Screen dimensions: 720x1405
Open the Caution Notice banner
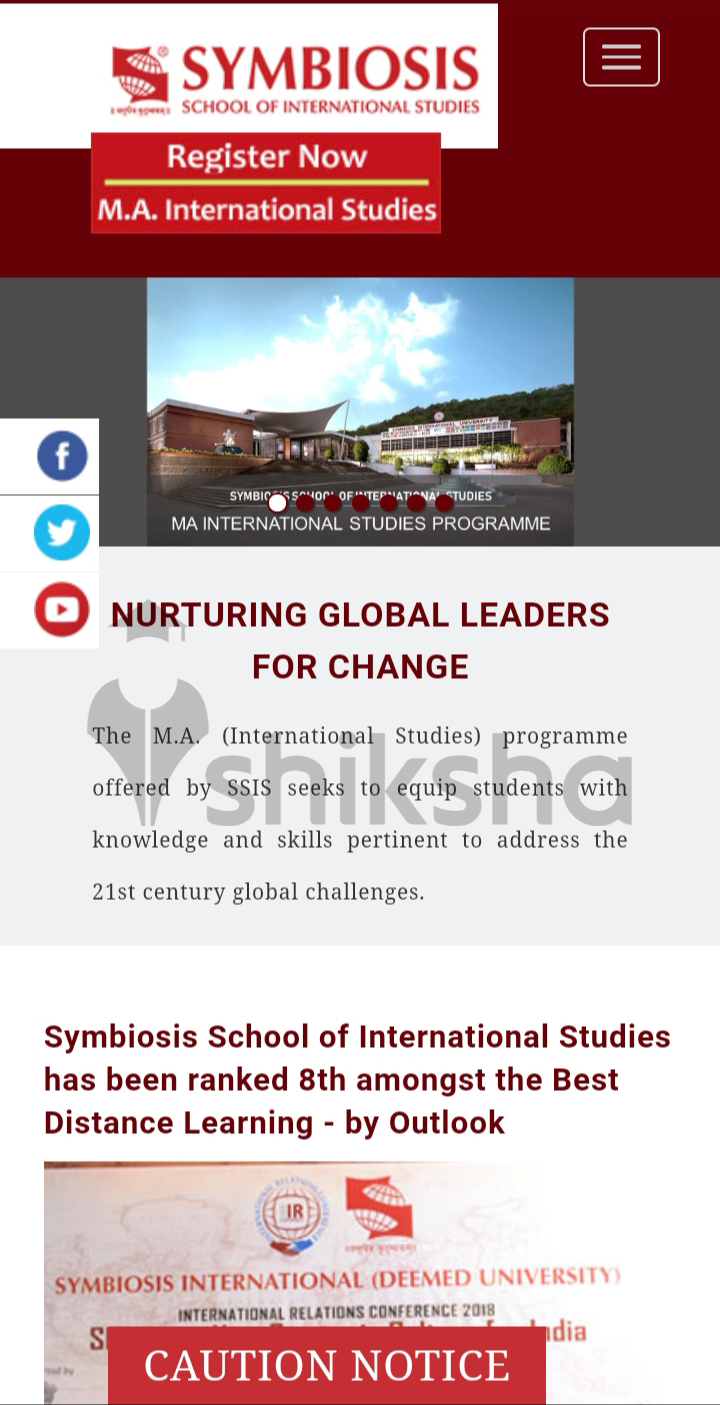pyautogui.click(x=326, y=1365)
